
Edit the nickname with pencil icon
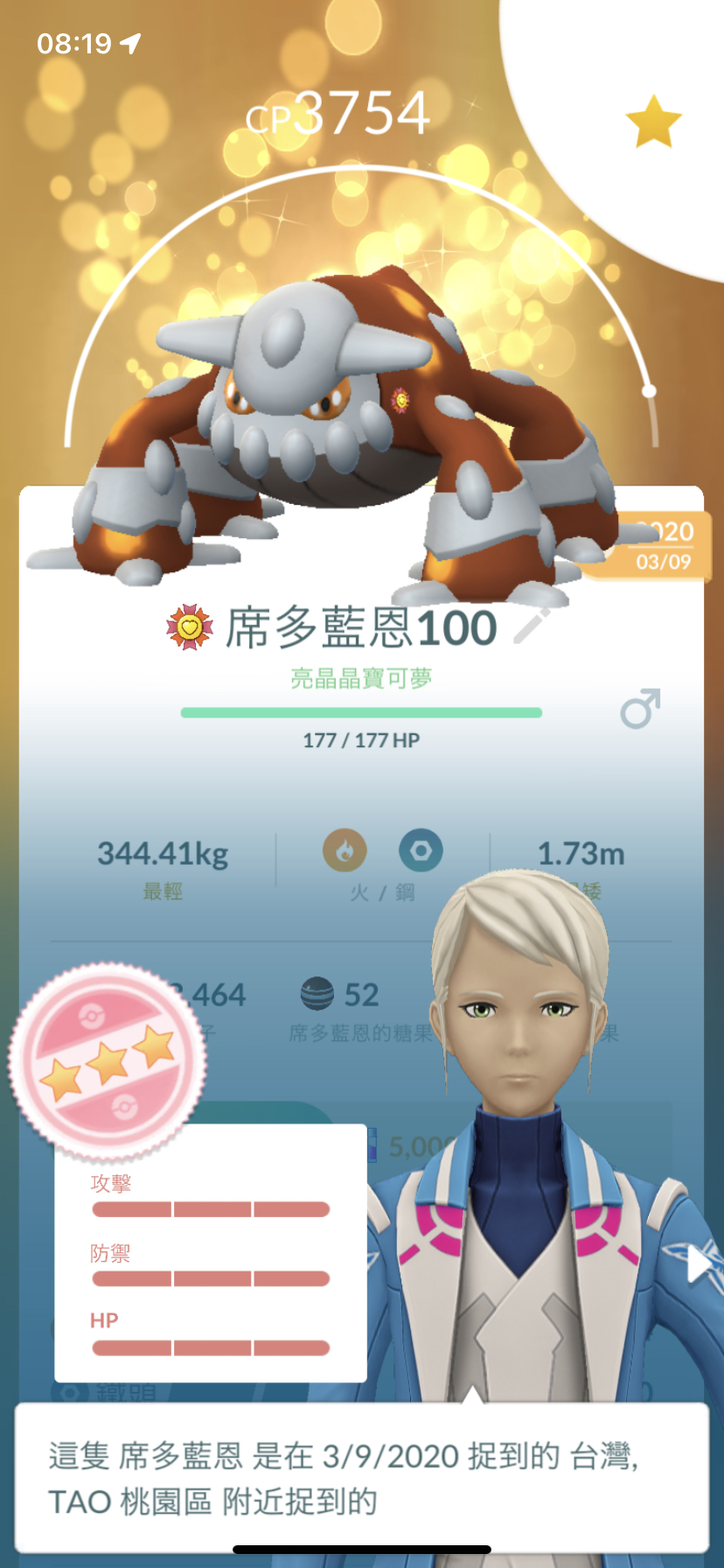[x=530, y=626]
